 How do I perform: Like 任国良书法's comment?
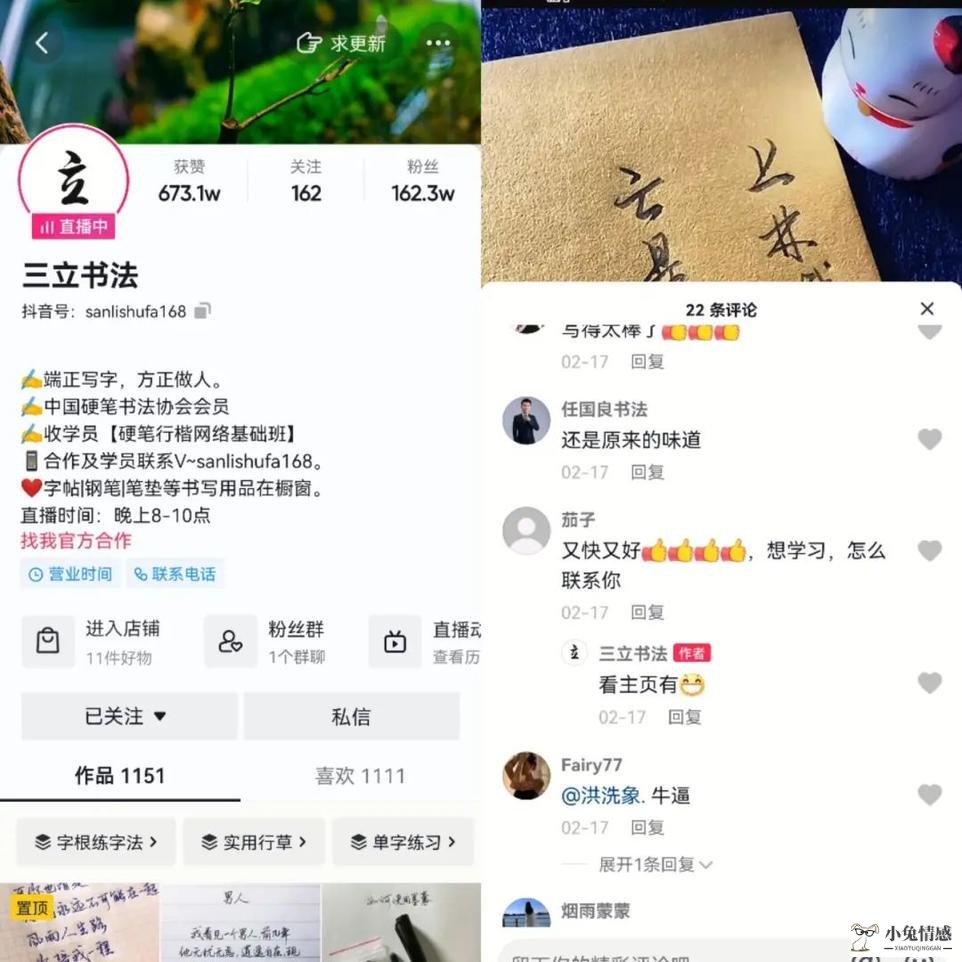point(930,439)
